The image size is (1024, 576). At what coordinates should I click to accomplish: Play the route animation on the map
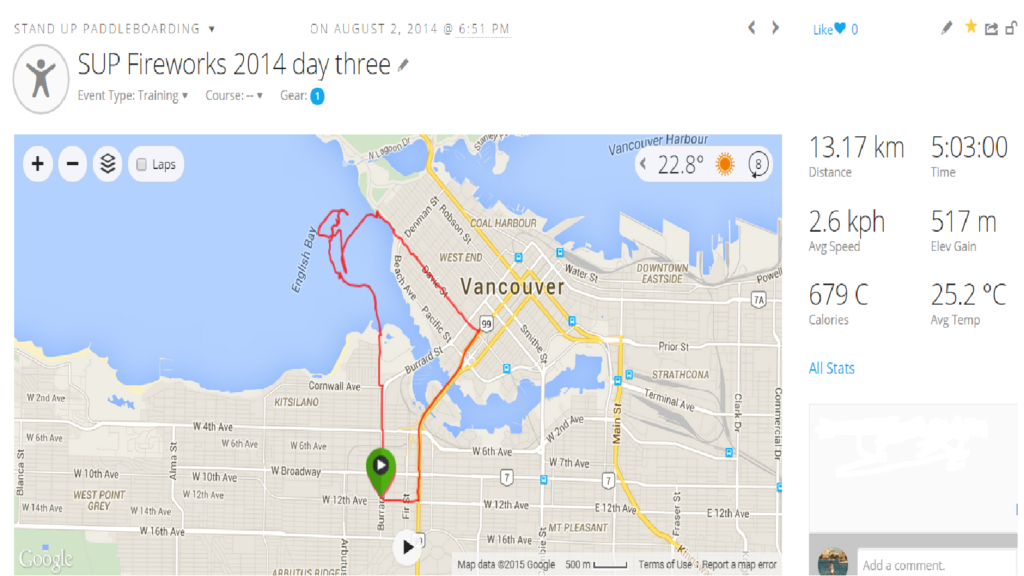click(408, 546)
